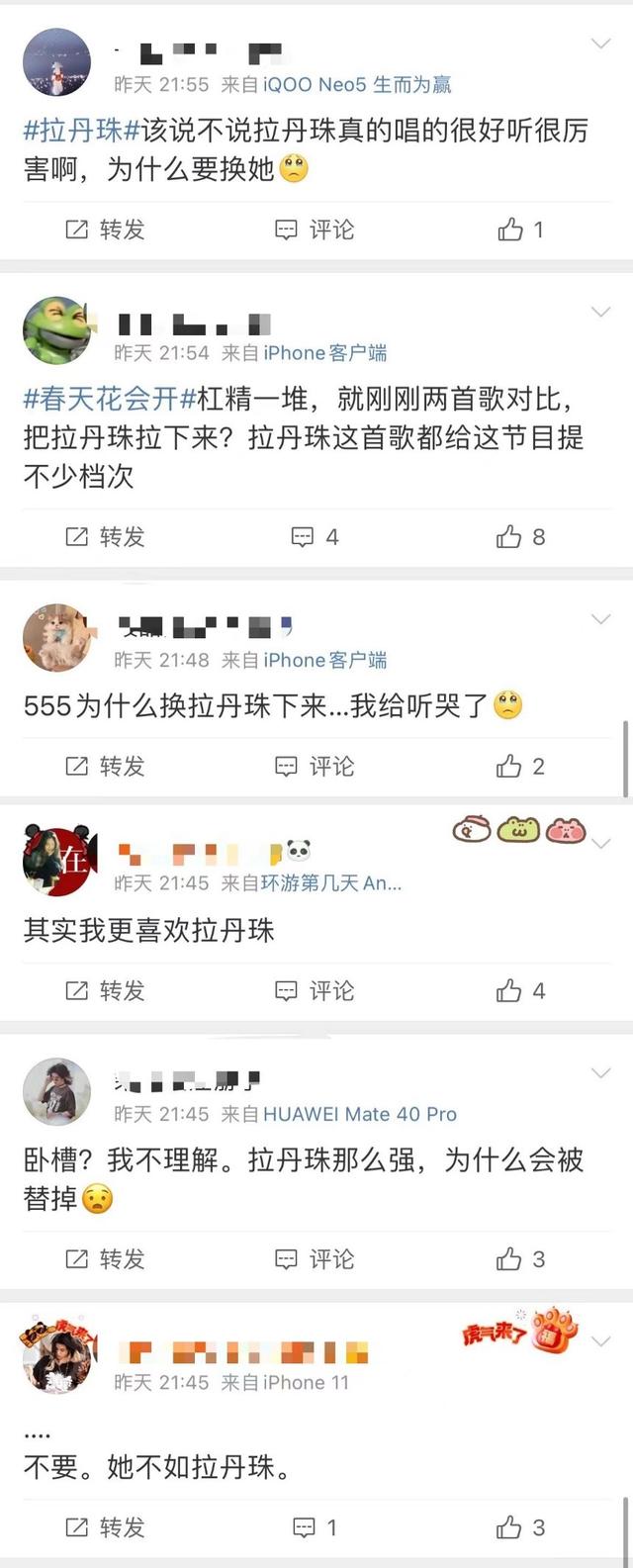
Task: Like the 杠精一堆 post with 8 likes
Action: point(520,537)
